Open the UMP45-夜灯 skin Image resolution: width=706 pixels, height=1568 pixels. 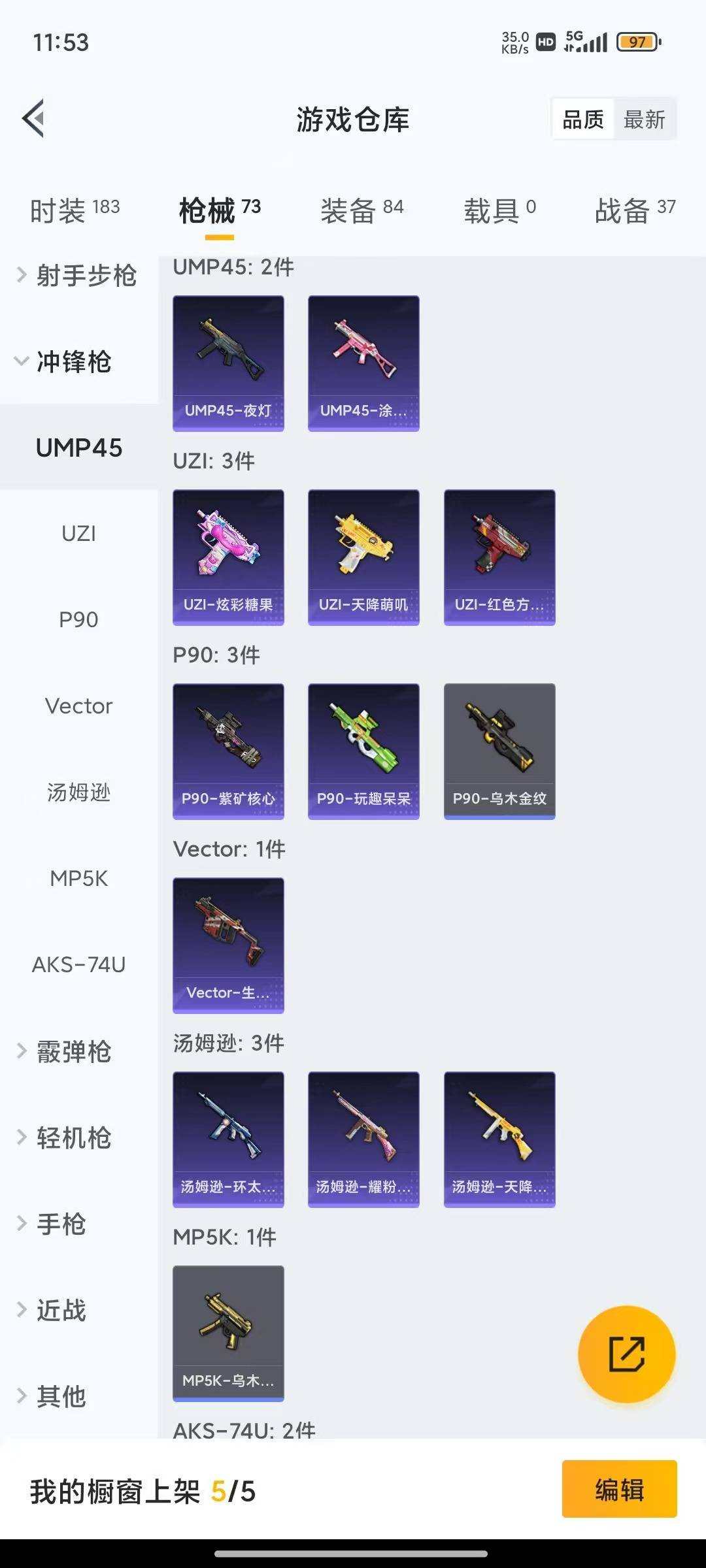pyautogui.click(x=228, y=363)
